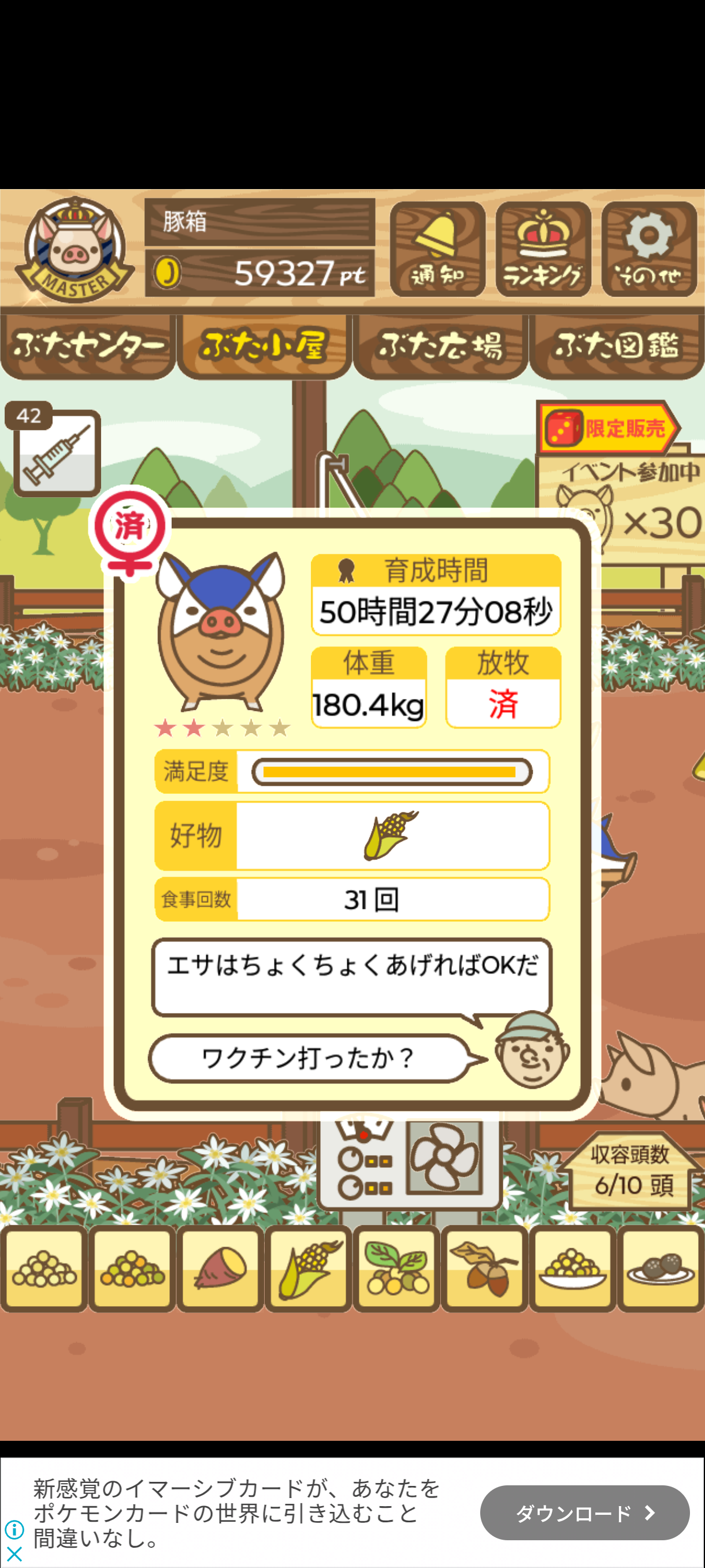Switch to ぶた広場 tab
The image size is (705, 1568).
(x=440, y=346)
